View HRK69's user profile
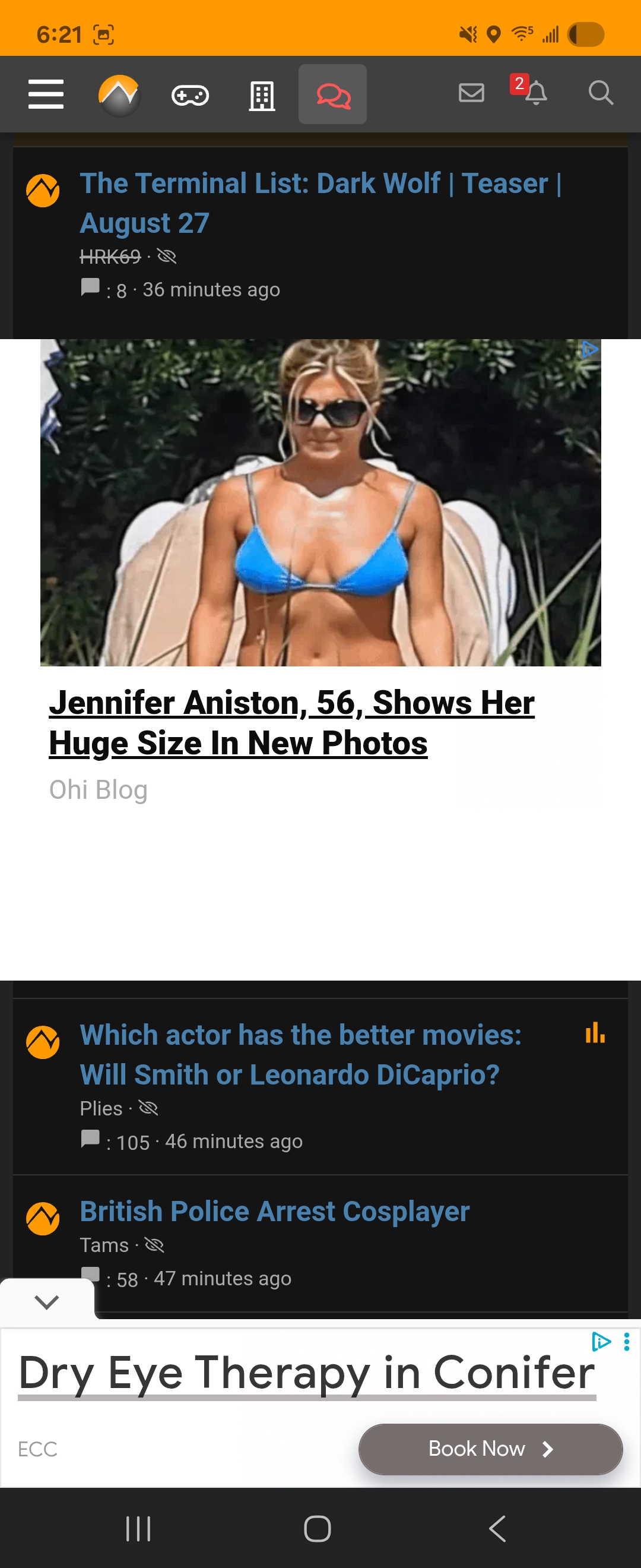The height and width of the screenshot is (1568, 641). pyautogui.click(x=110, y=257)
